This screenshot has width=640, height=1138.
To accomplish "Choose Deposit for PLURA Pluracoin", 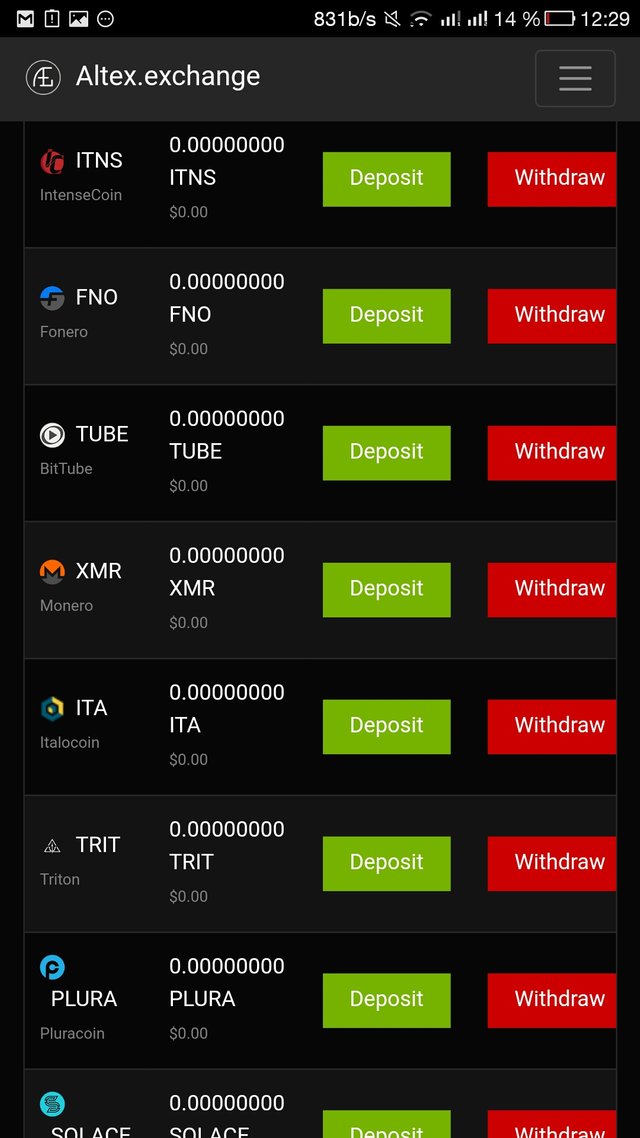I will (x=386, y=1001).
